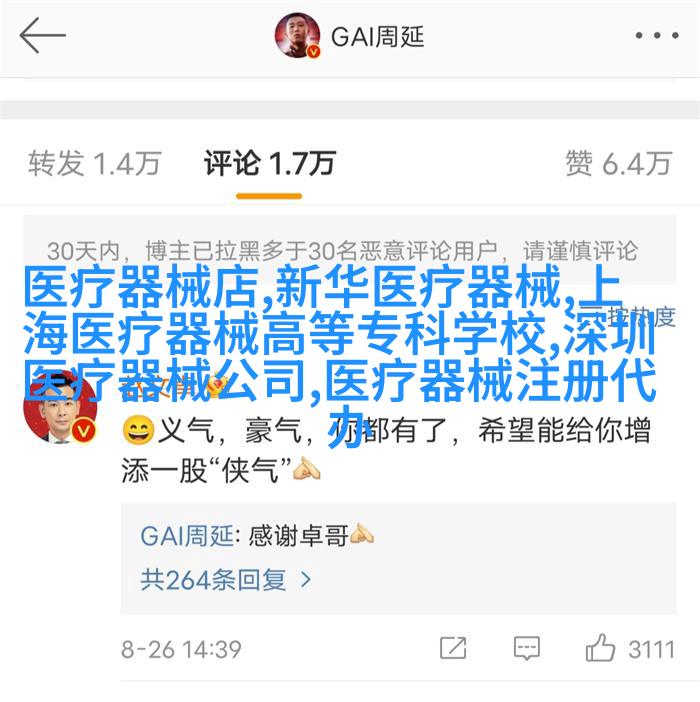700x702 pixels.
Task: Open GAI周延's profile from the header
Action: (x=350, y=37)
